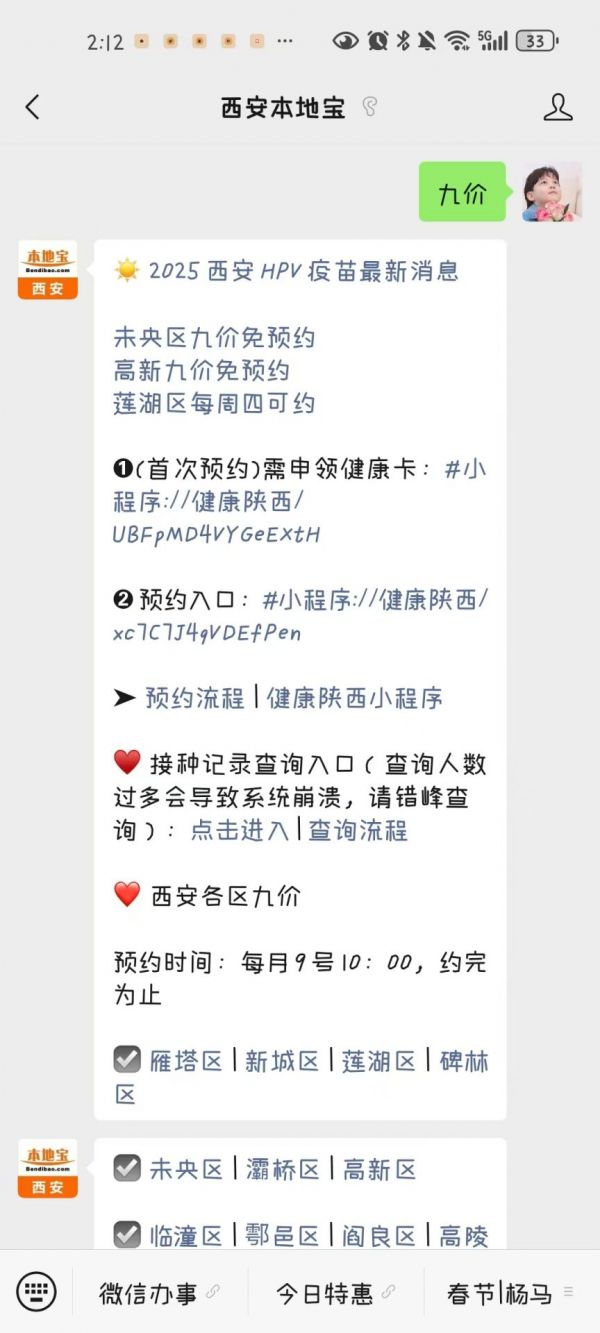Screen dimensions: 600x1333
Task: Open 未央区九价免预约 link
Action: click(x=214, y=337)
